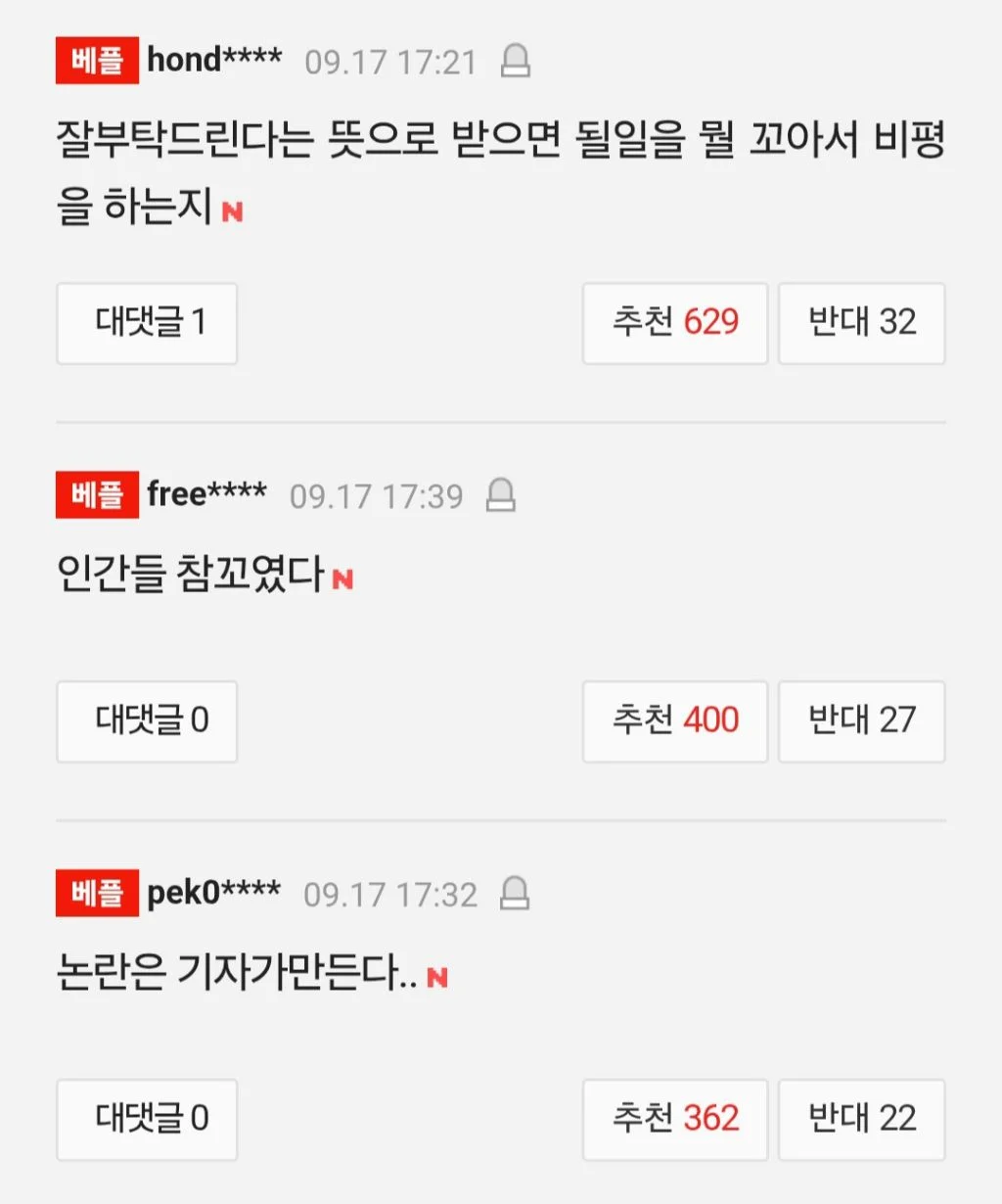The image size is (1002, 1204).
Task: Open replies on hond**** comment
Action: tap(147, 324)
